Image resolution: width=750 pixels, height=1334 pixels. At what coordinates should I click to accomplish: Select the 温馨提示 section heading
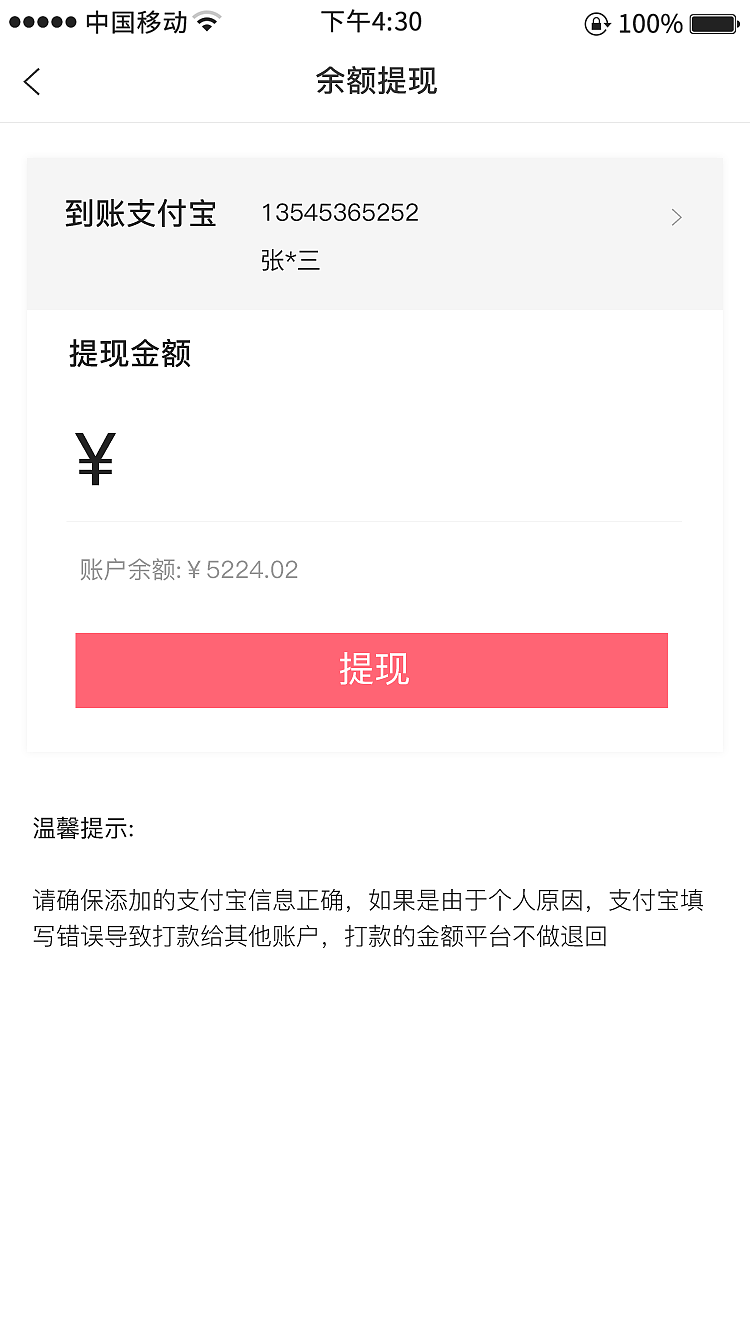(x=83, y=829)
